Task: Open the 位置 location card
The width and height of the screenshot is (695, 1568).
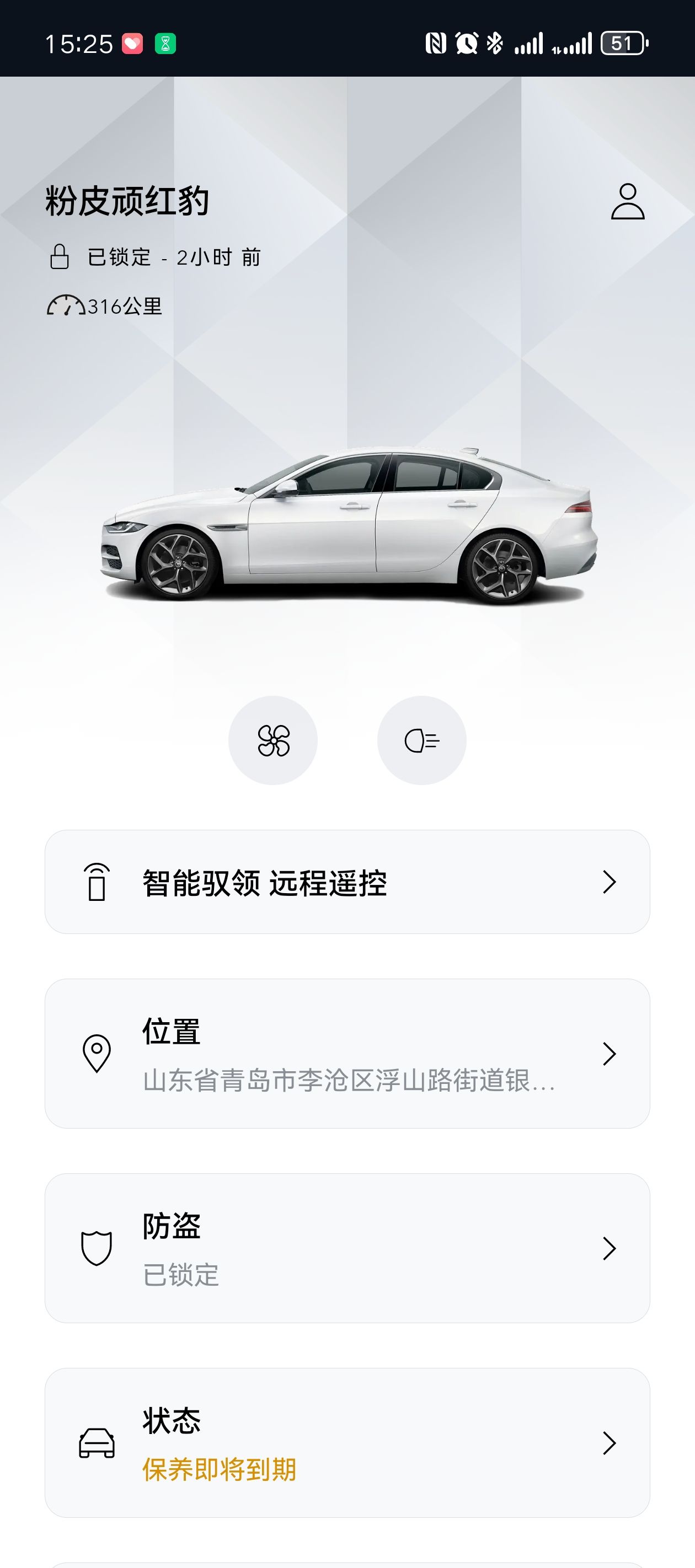Action: pos(347,1053)
